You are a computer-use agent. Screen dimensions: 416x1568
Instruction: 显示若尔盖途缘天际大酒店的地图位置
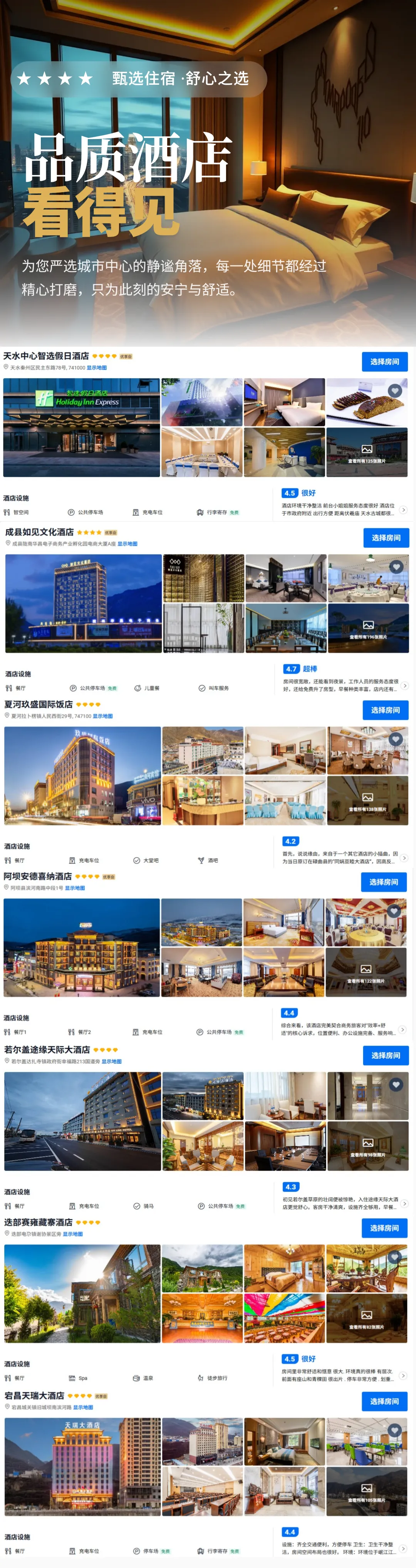click(111, 1061)
